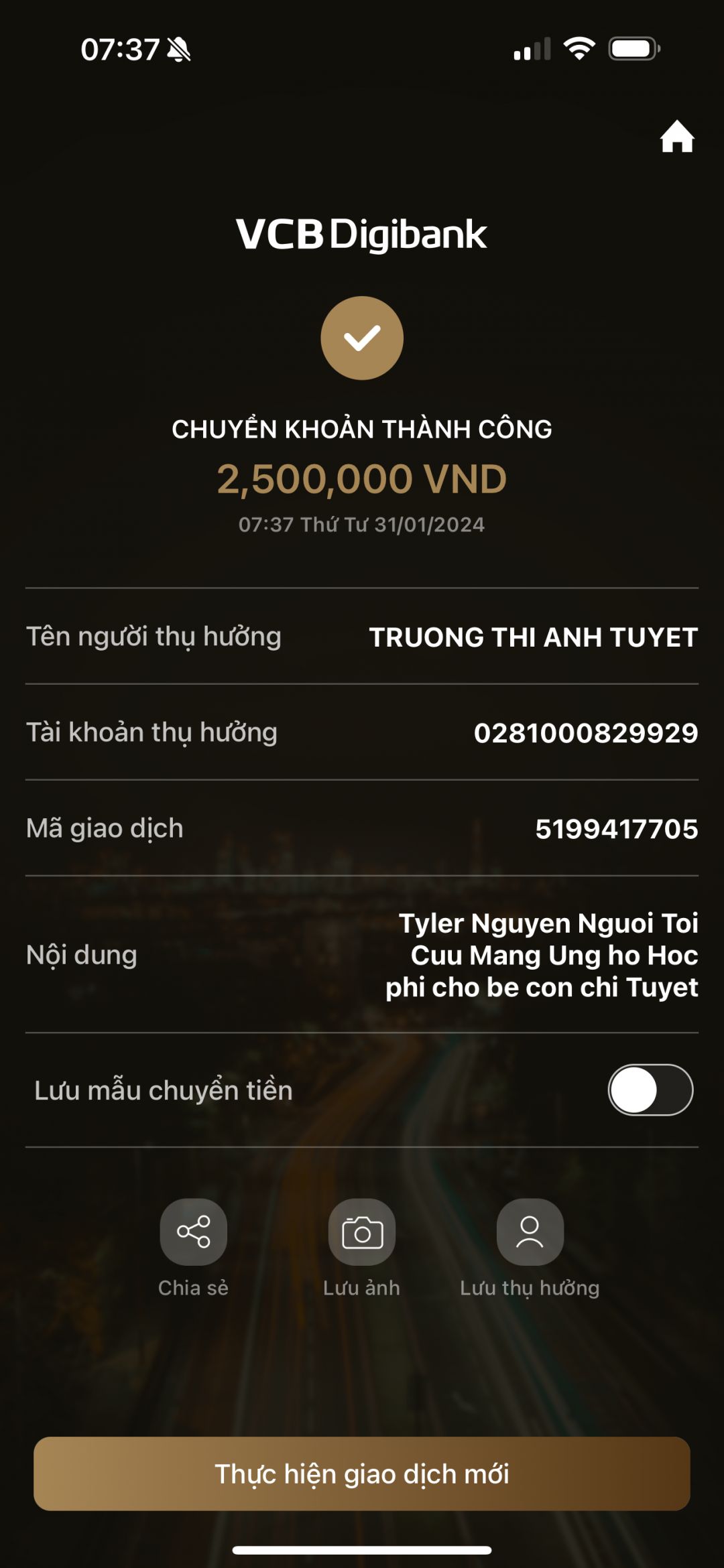
Task: Enable Lưu mẫu chuyển tiền switch
Action: pos(650,1090)
